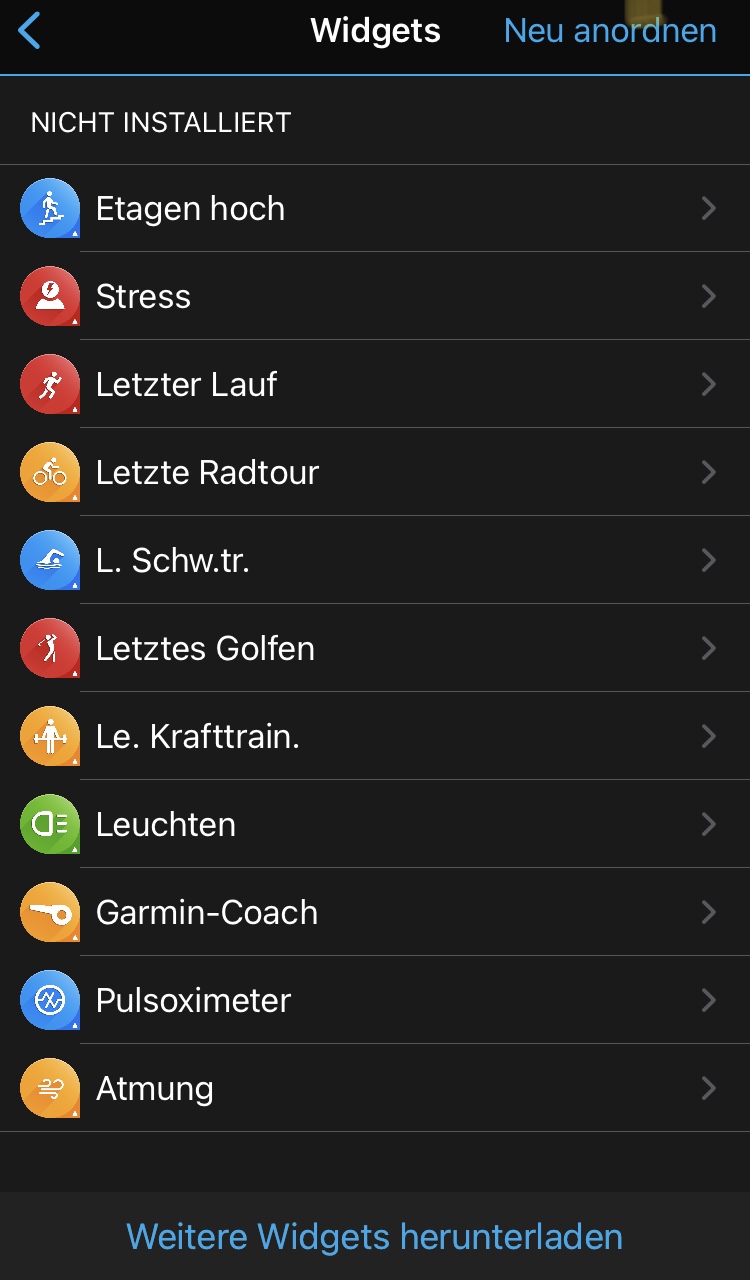Open the Atmung widget row
750x1280 pixels.
375,1089
